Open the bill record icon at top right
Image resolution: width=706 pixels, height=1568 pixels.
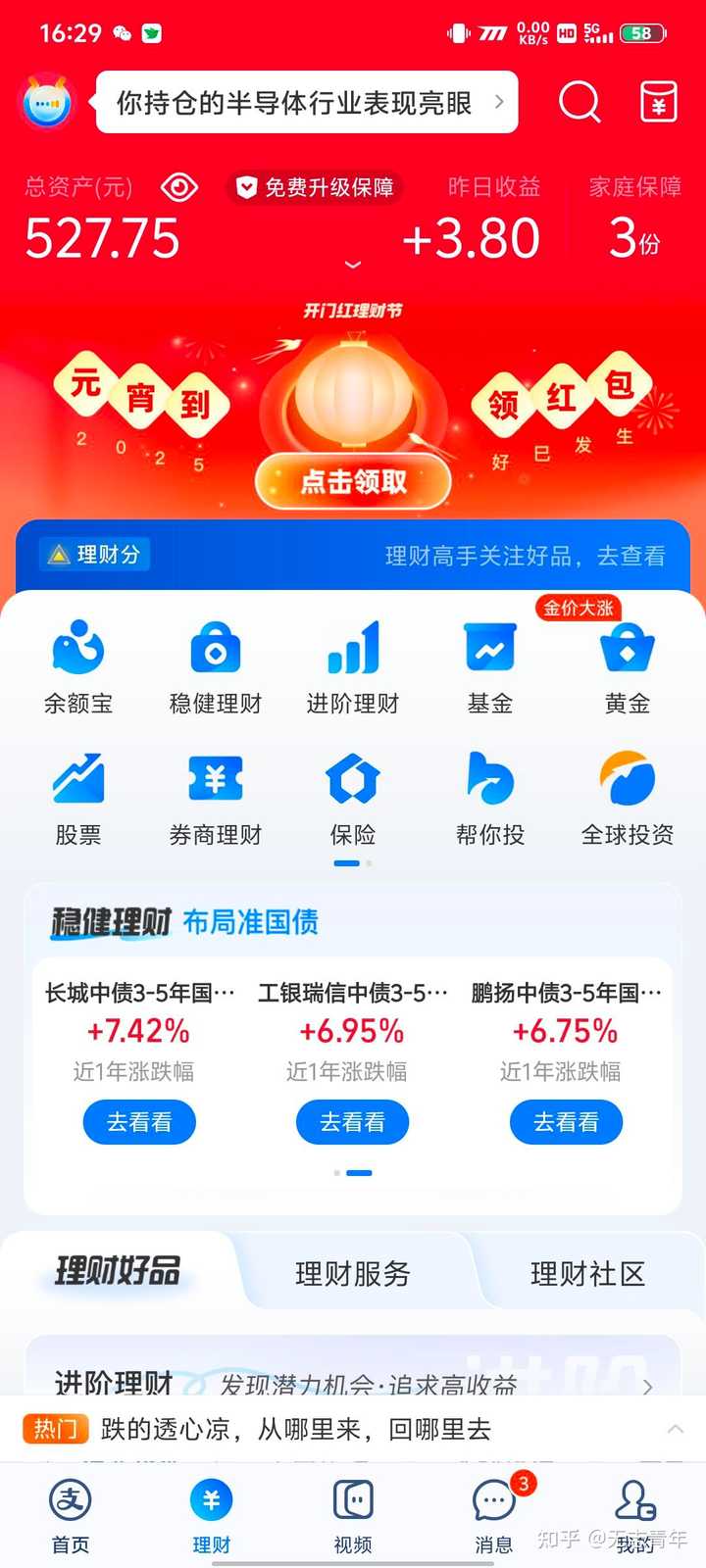pos(659,102)
